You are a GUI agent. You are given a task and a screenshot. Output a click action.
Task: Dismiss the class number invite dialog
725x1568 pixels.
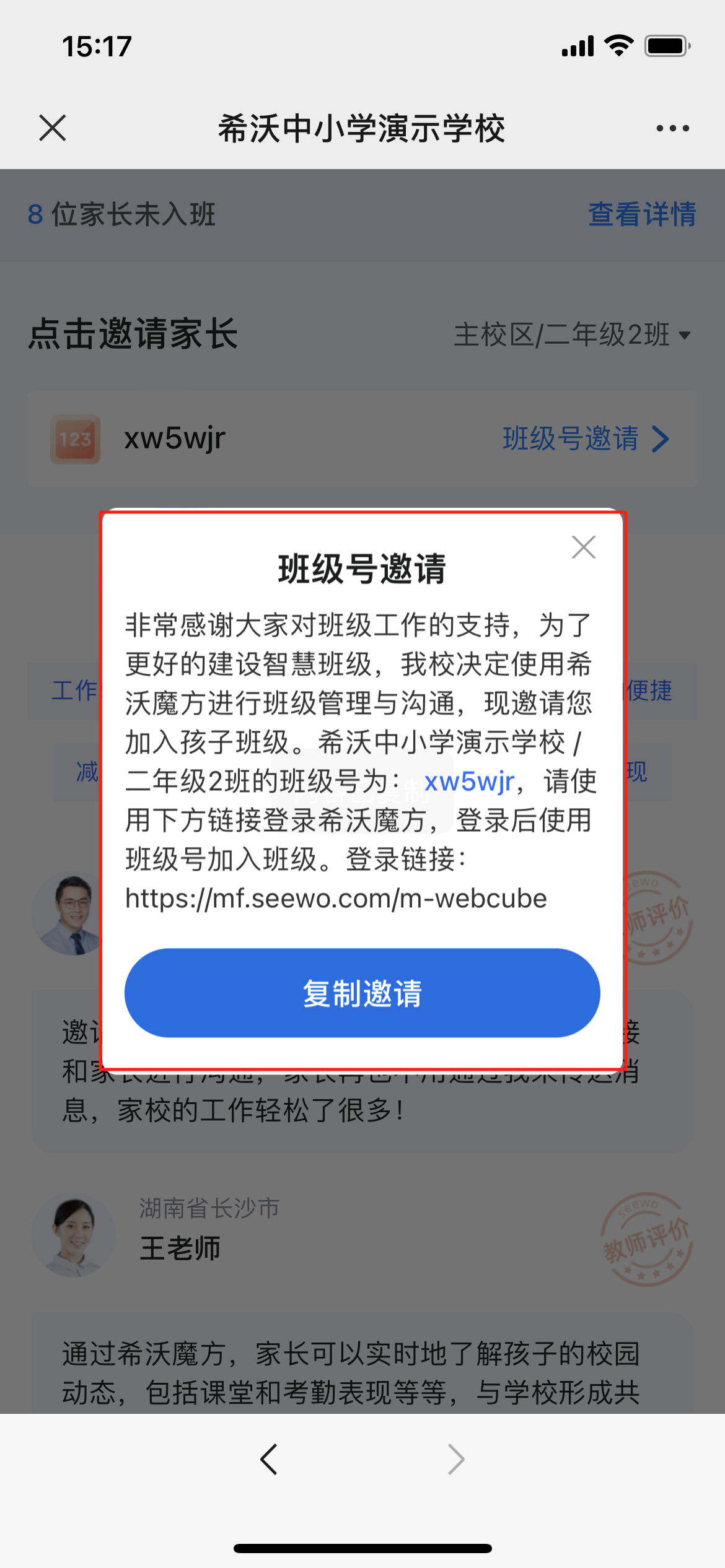tap(583, 547)
